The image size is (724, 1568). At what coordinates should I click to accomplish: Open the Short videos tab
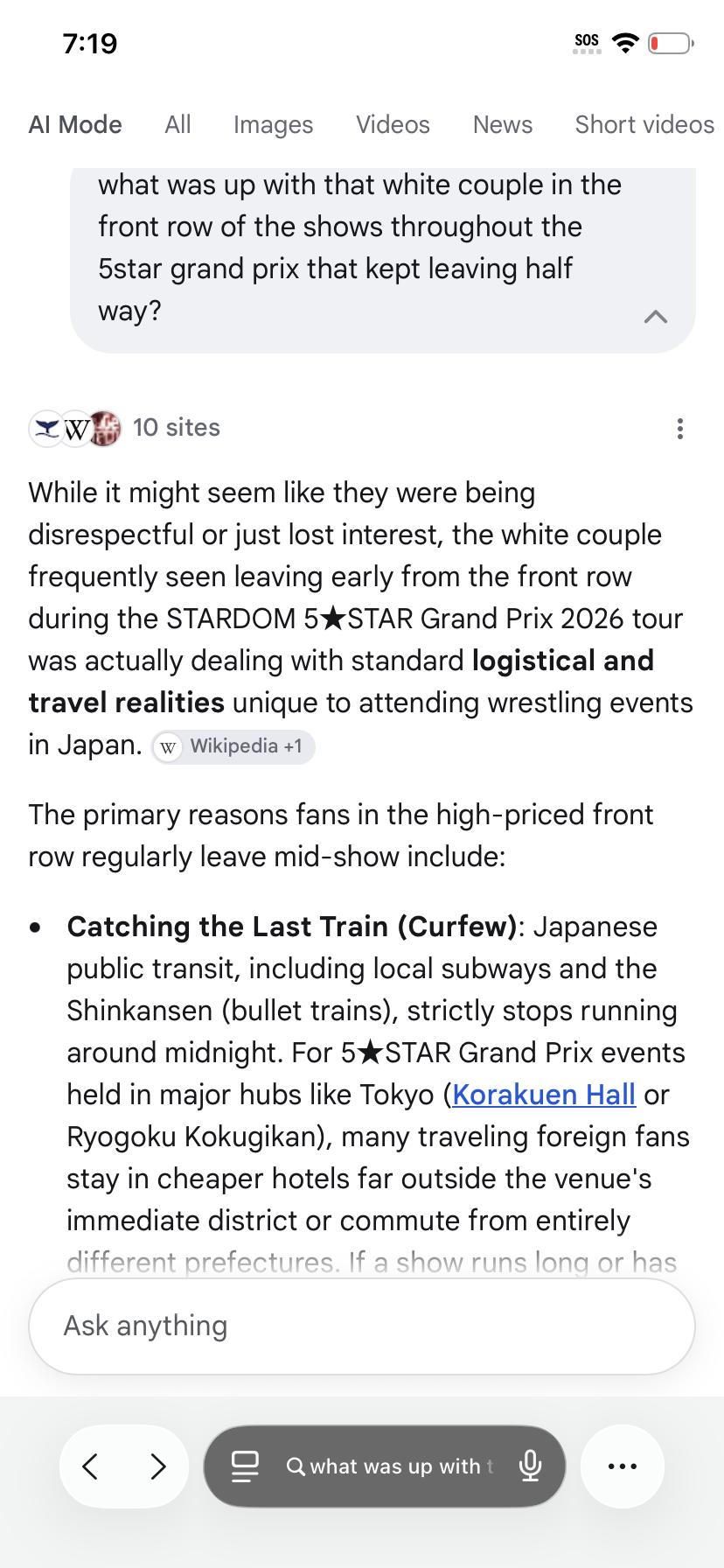(x=644, y=125)
